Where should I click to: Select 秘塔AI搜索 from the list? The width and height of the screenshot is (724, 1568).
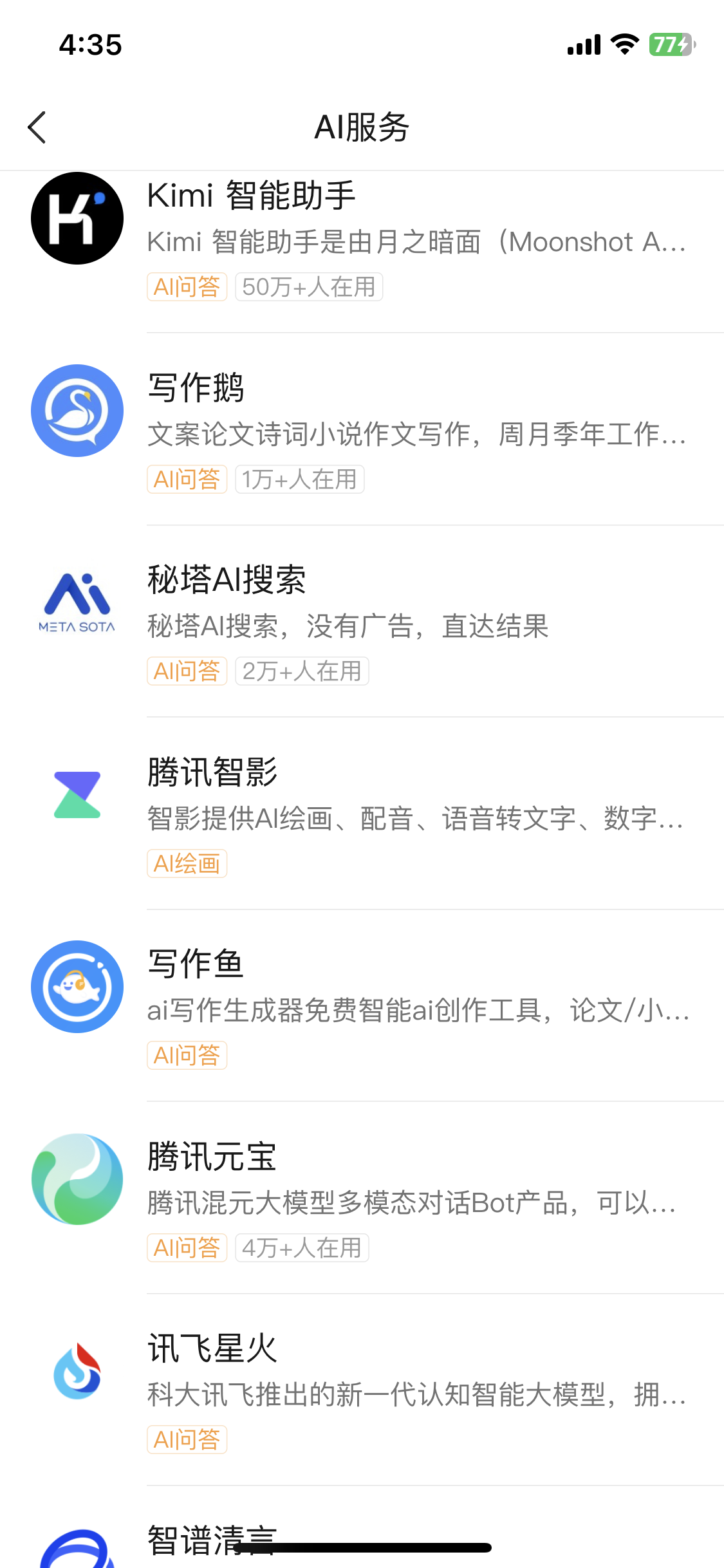pyautogui.click(x=362, y=622)
